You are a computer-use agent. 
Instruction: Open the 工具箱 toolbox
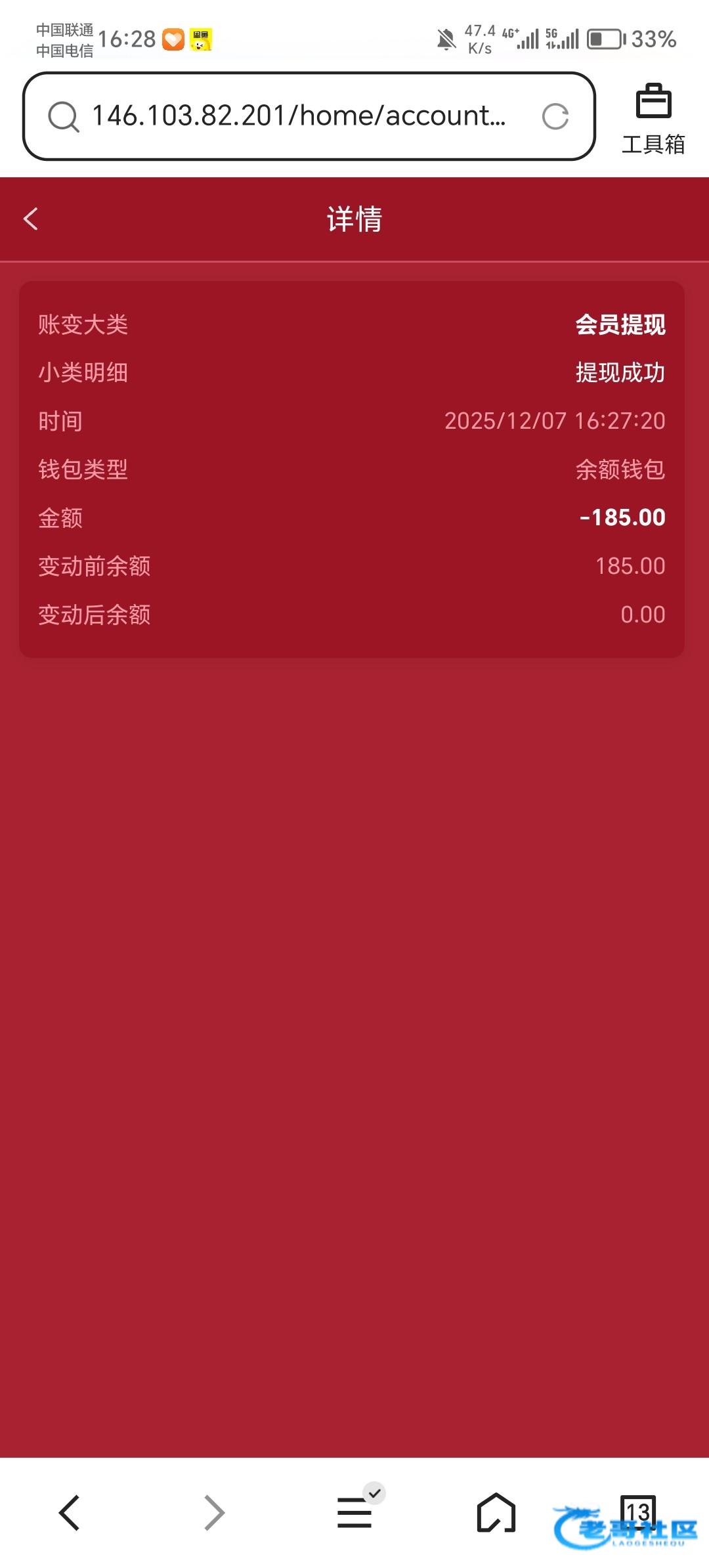pos(653,118)
